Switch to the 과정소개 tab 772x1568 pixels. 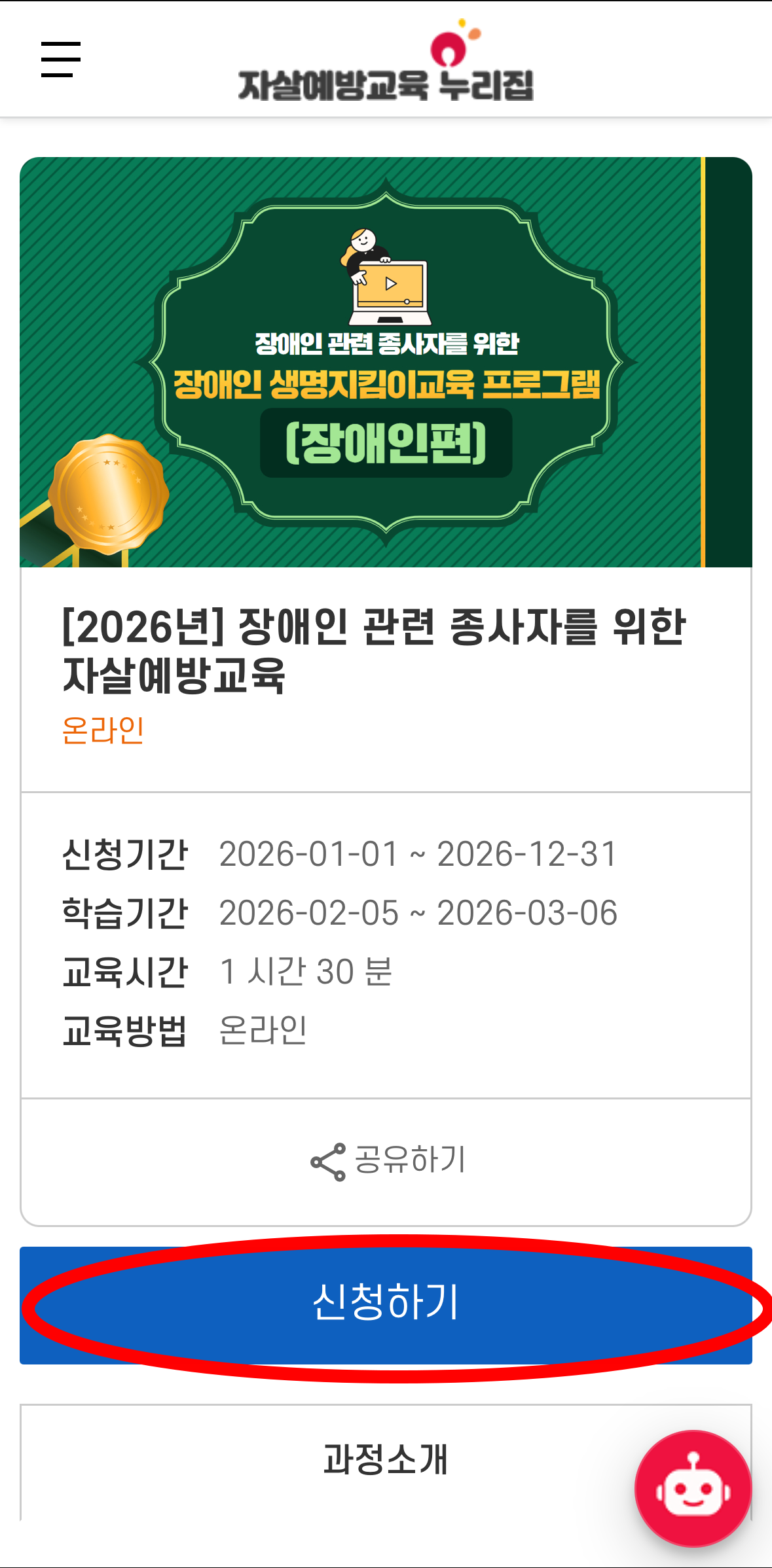385,1459
